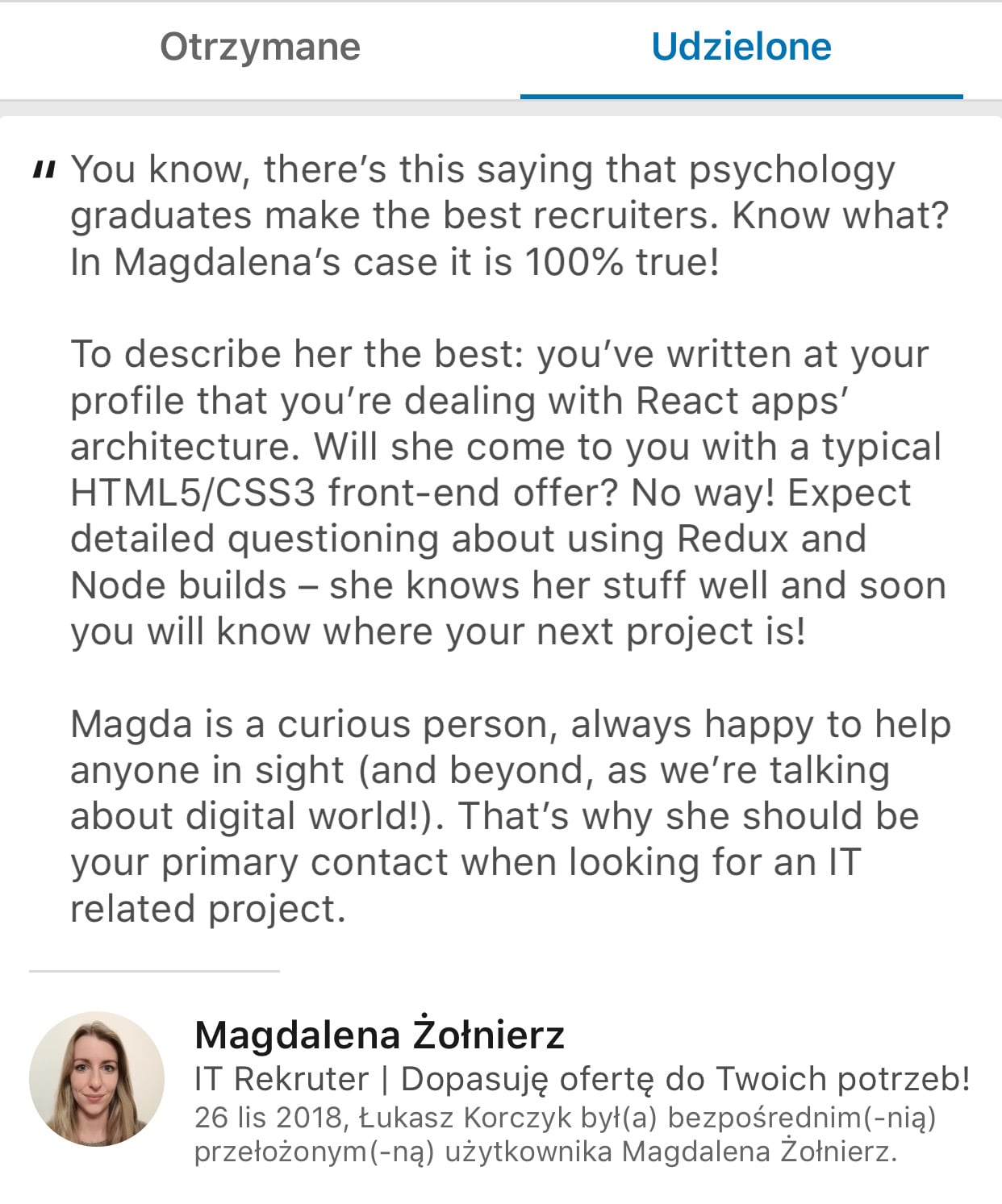Image resolution: width=1002 pixels, height=1204 pixels.
Task: Open Magdalena Żołnierz's profile photo
Action: 97,1079
